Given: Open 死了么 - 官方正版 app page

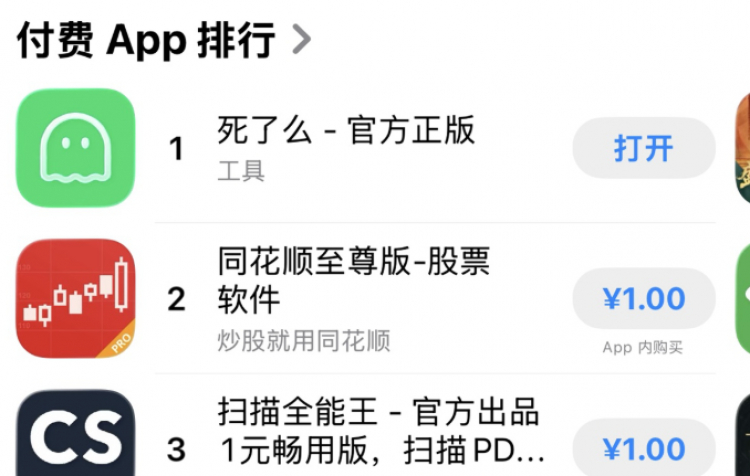Looking at the screenshot, I should 346,131.
